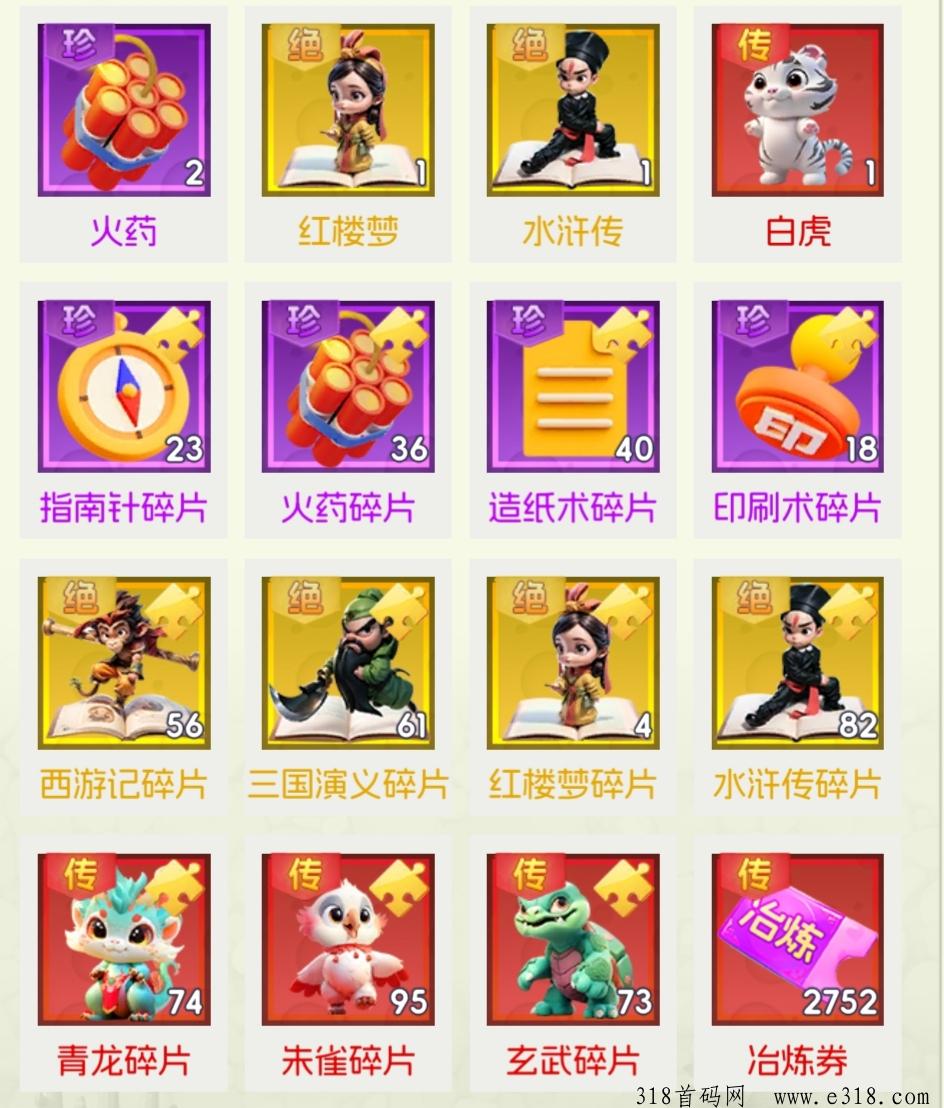Tap the 水浒传 book item
The image size is (944, 1108).
(x=573, y=110)
